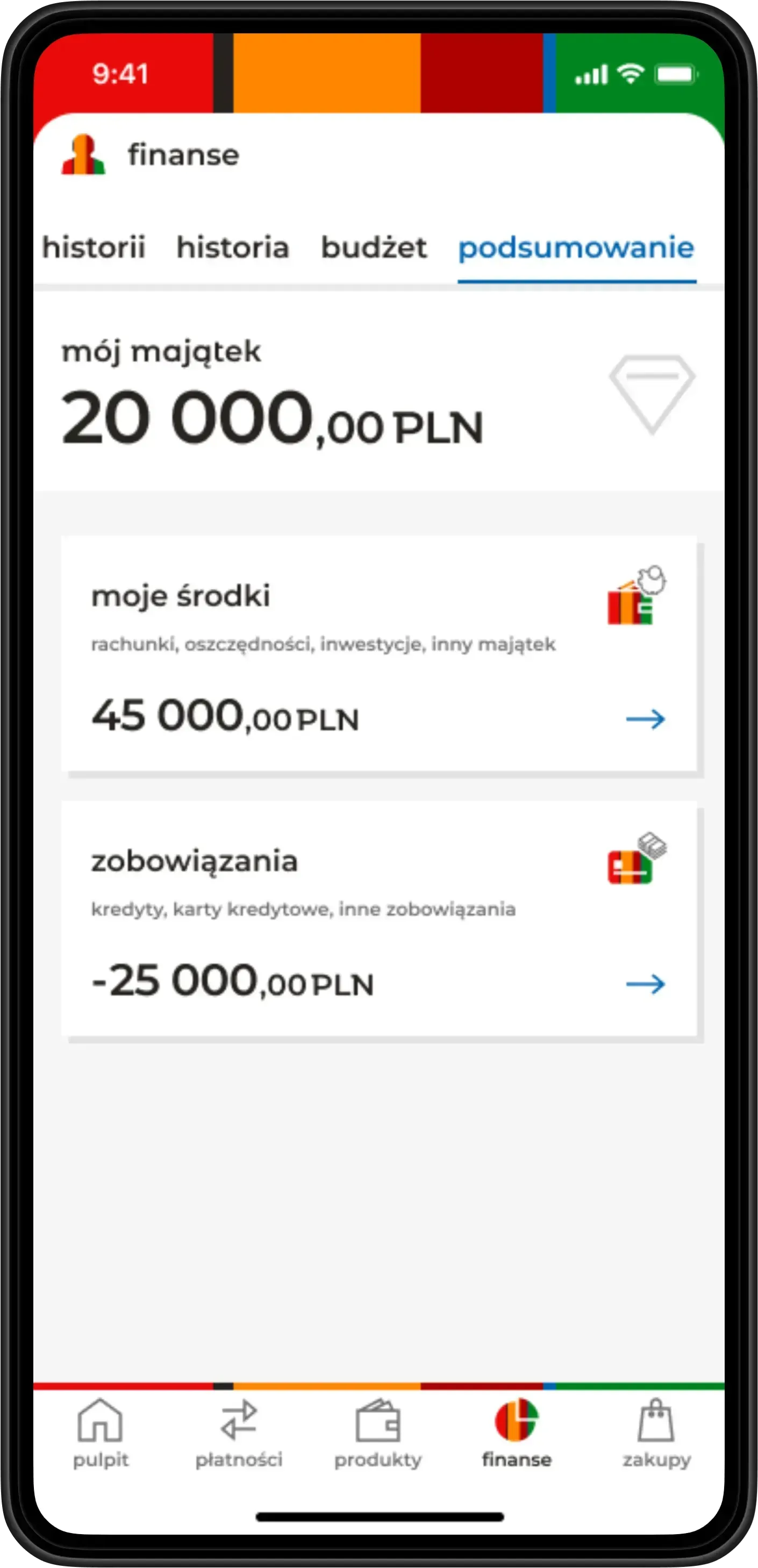Screen dimensions: 758x1568
Task: Switch to the budżet tab
Action: click(374, 248)
